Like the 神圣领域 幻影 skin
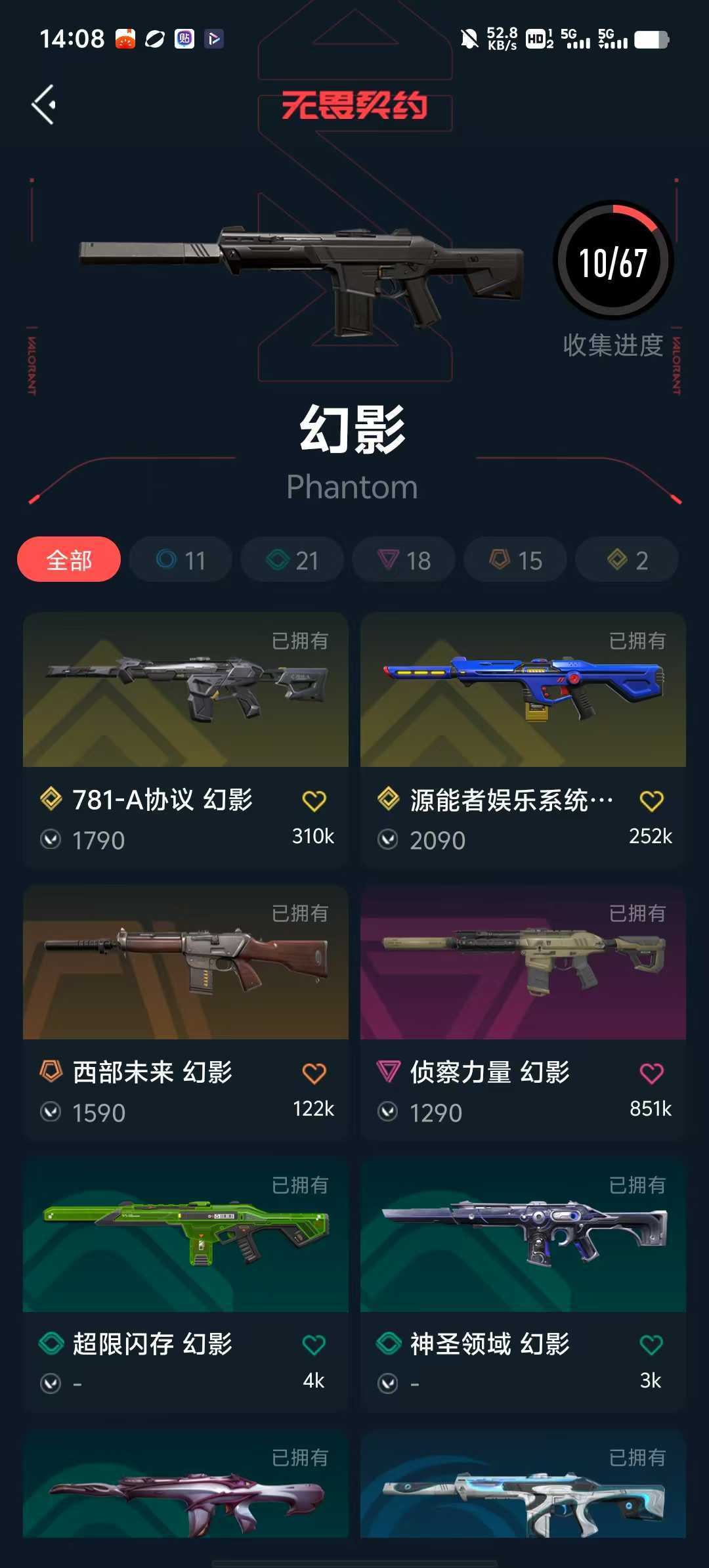Screen dimensions: 709x1568 click(x=651, y=1345)
